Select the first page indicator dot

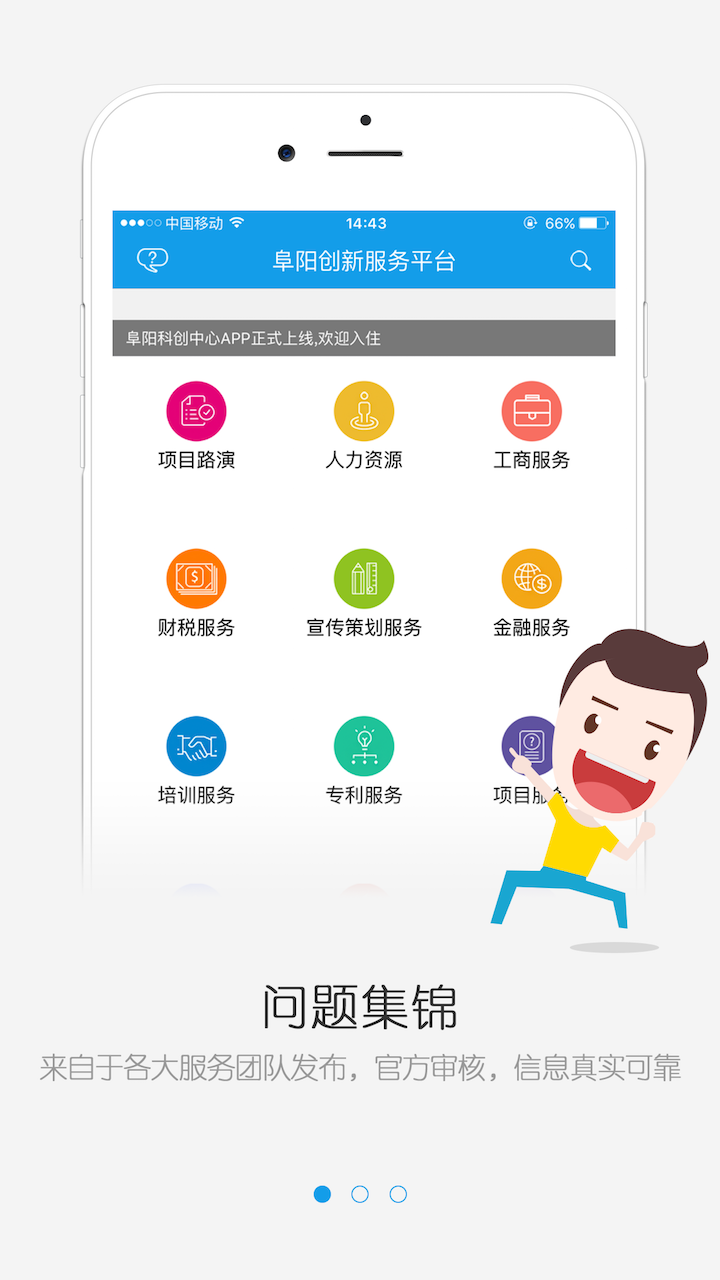(x=322, y=1194)
